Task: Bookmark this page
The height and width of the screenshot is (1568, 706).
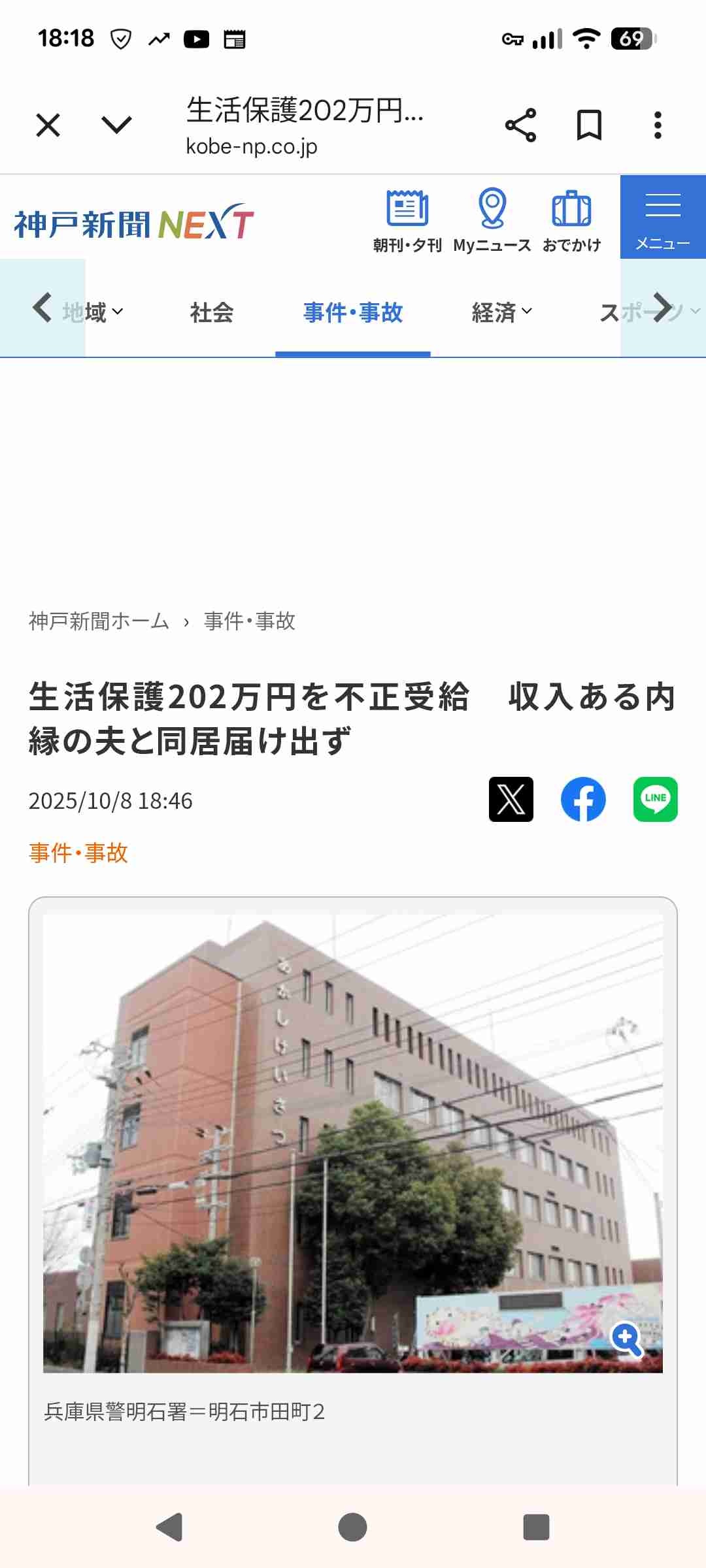Action: [589, 125]
